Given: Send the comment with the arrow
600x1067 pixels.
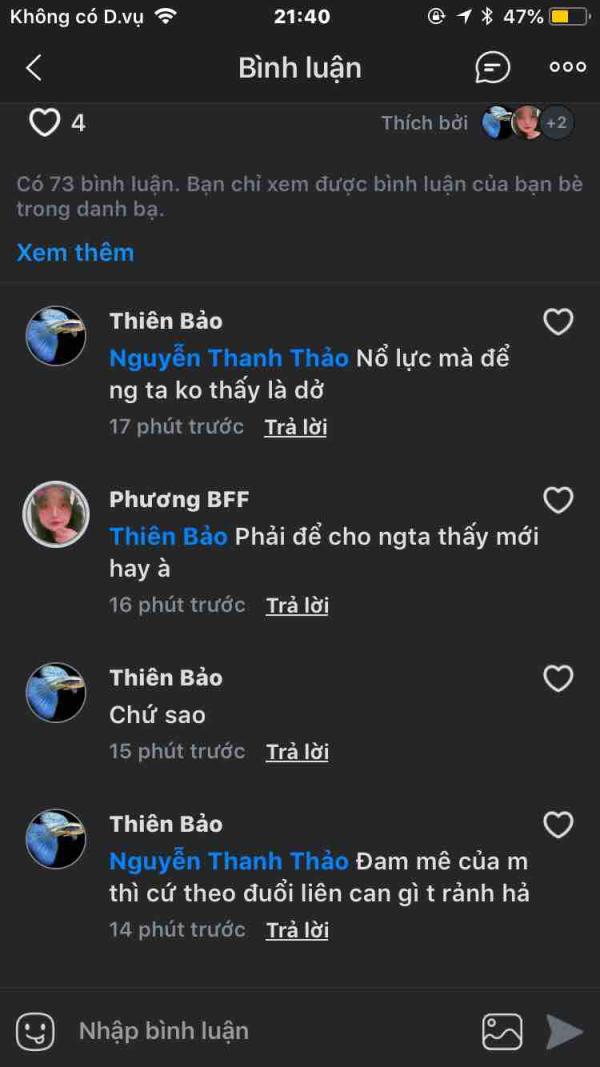Looking at the screenshot, I should [564, 1031].
